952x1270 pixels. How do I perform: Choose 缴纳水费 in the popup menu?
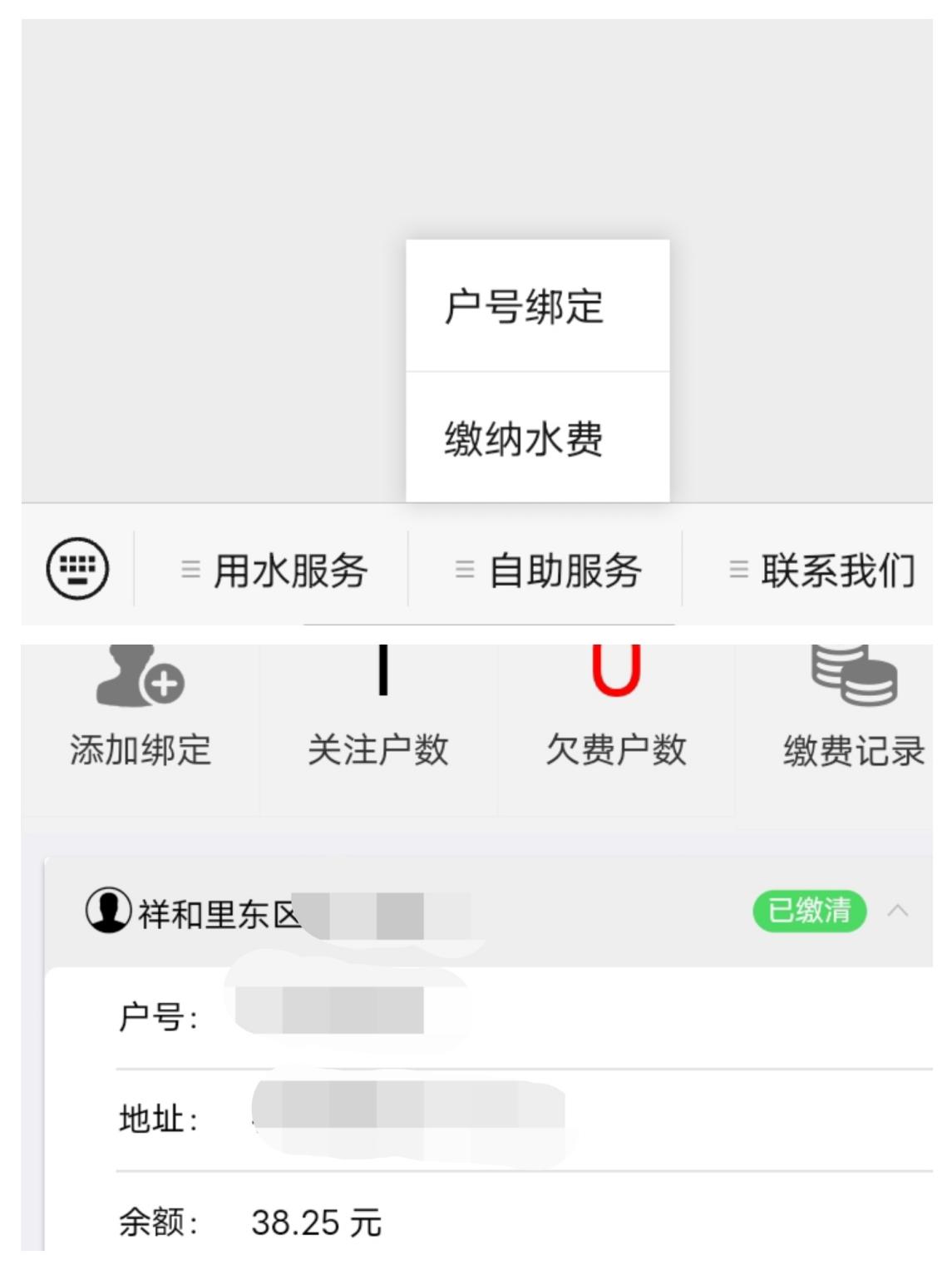pyautogui.click(x=537, y=438)
